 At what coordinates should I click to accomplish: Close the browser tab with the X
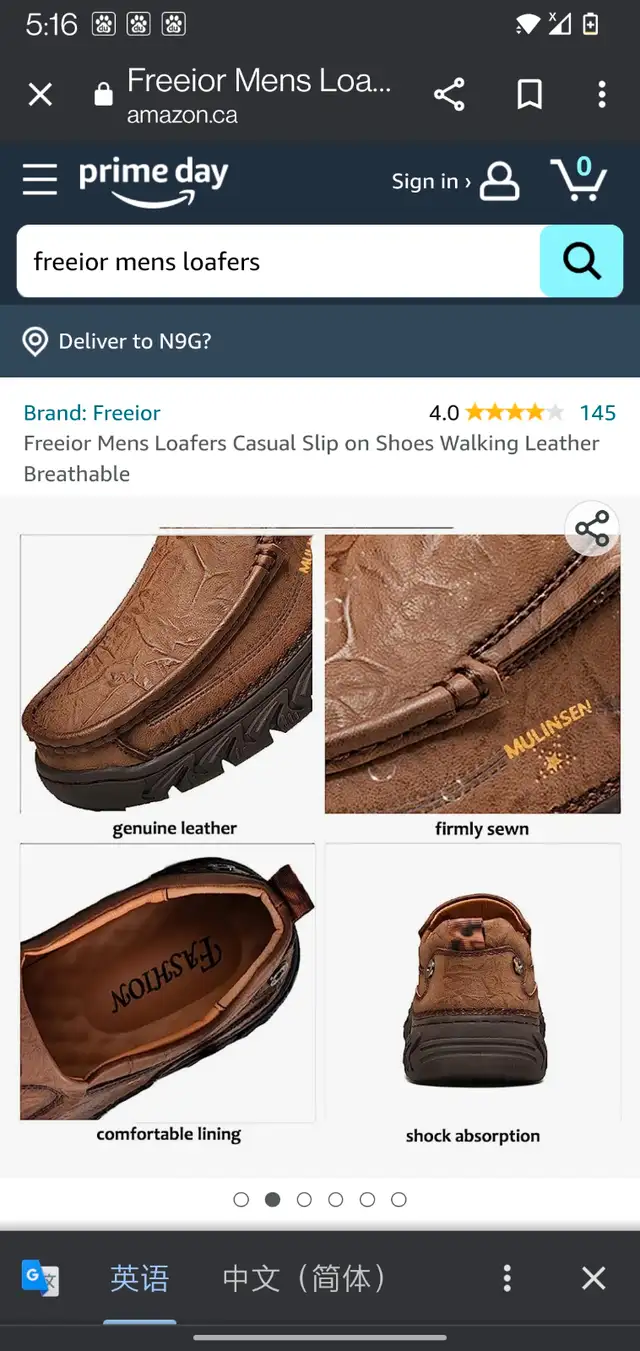tap(40, 95)
